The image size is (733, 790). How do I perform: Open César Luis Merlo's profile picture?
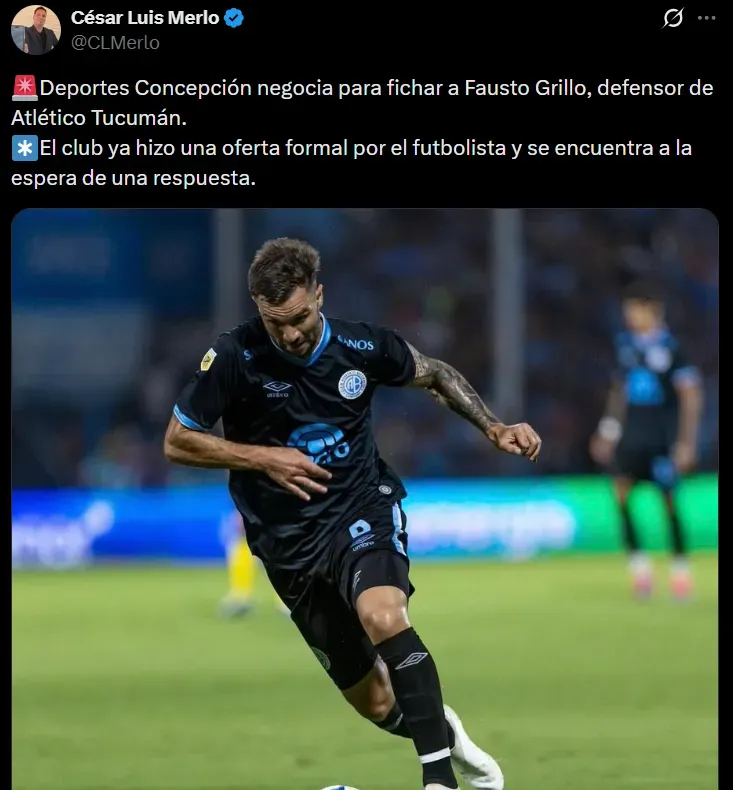pyautogui.click(x=35, y=30)
